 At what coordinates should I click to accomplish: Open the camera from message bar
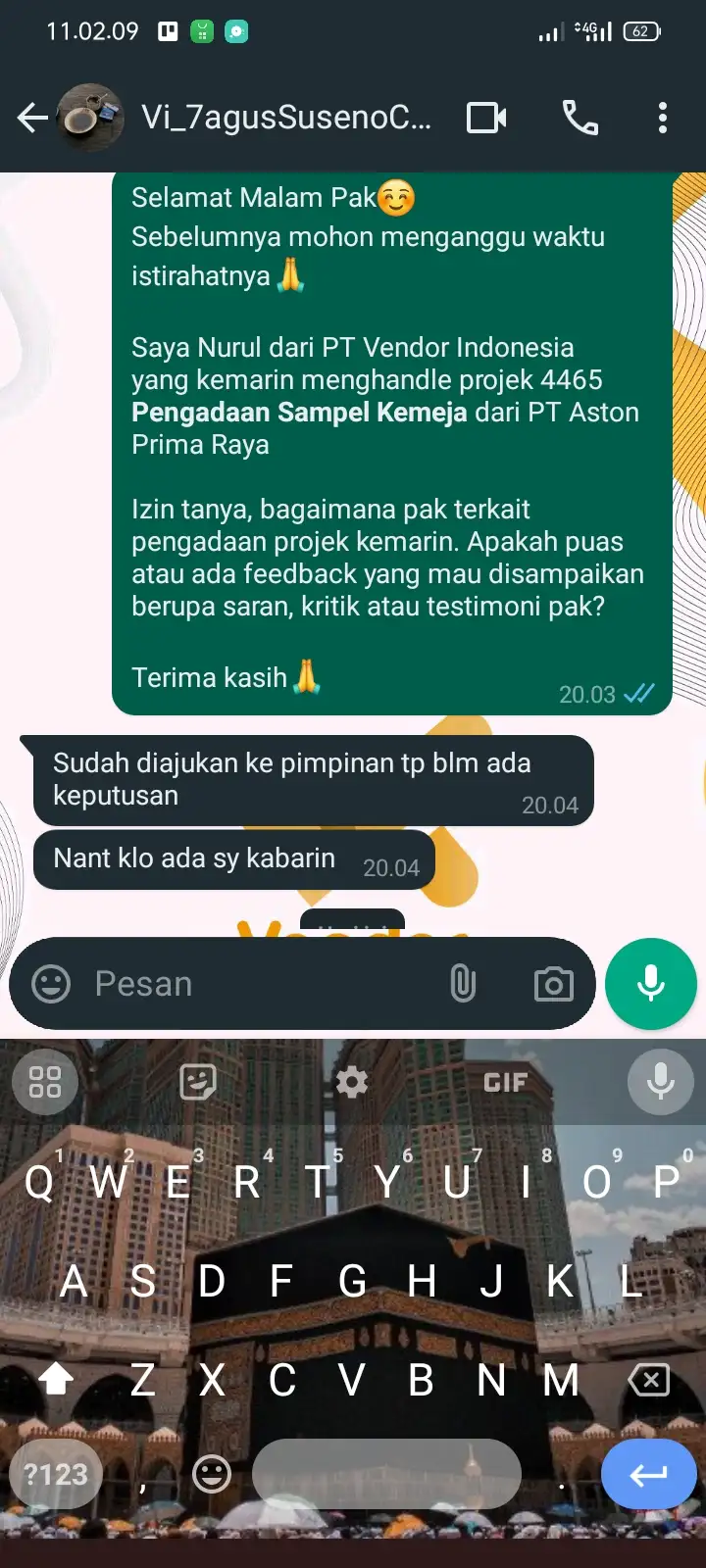tap(553, 984)
